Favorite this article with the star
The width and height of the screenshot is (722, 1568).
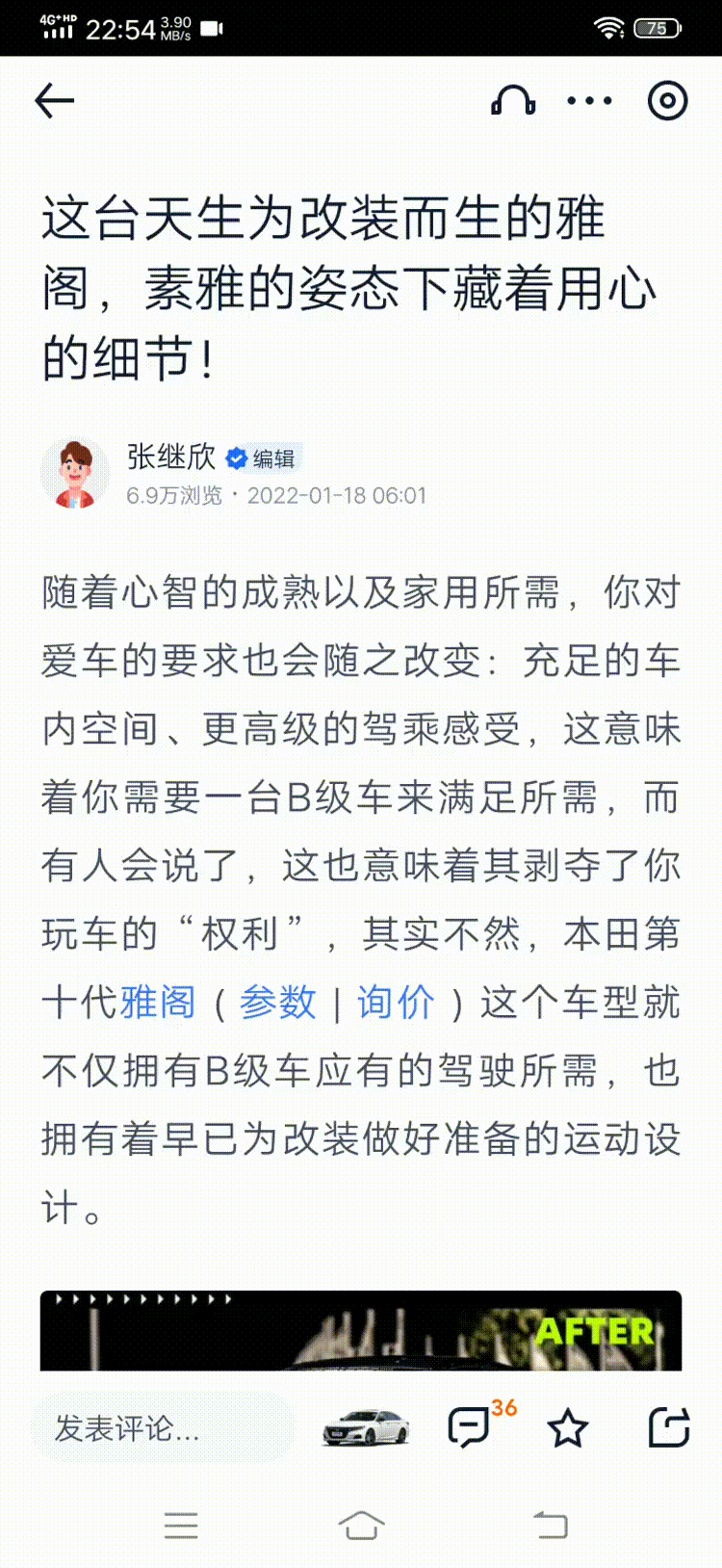(x=568, y=1427)
